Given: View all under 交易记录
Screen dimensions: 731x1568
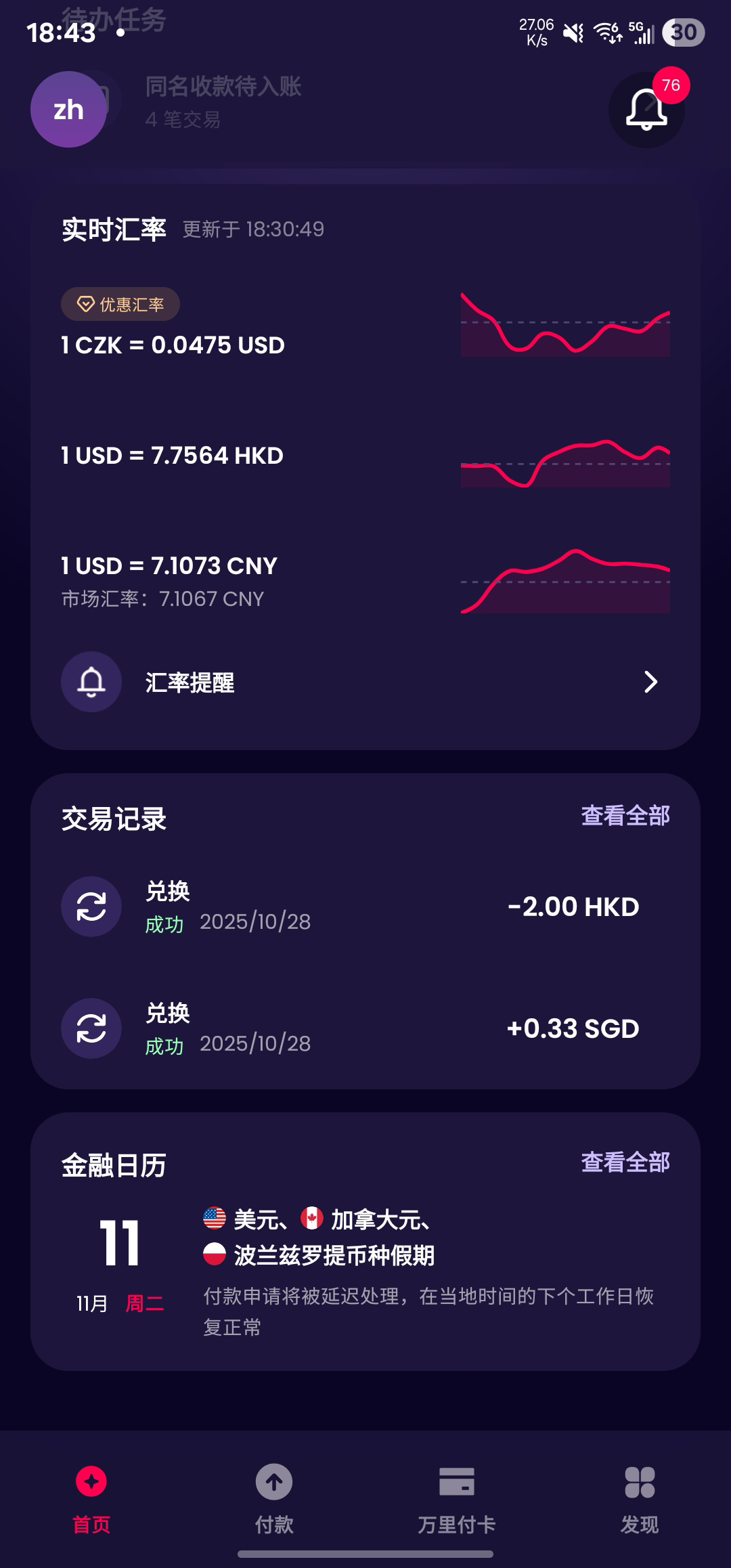Looking at the screenshot, I should pos(625,816).
